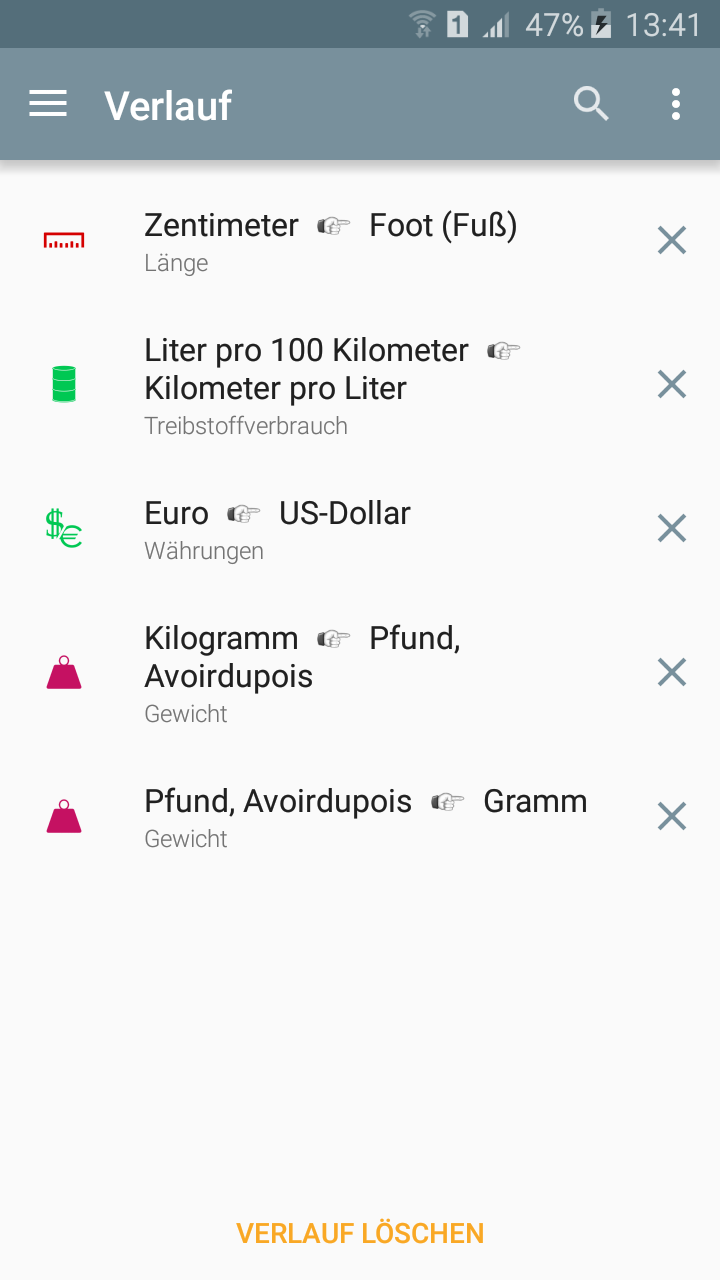Tap Verlauf löschen to clear history
The image size is (720, 1280).
coord(360,1233)
